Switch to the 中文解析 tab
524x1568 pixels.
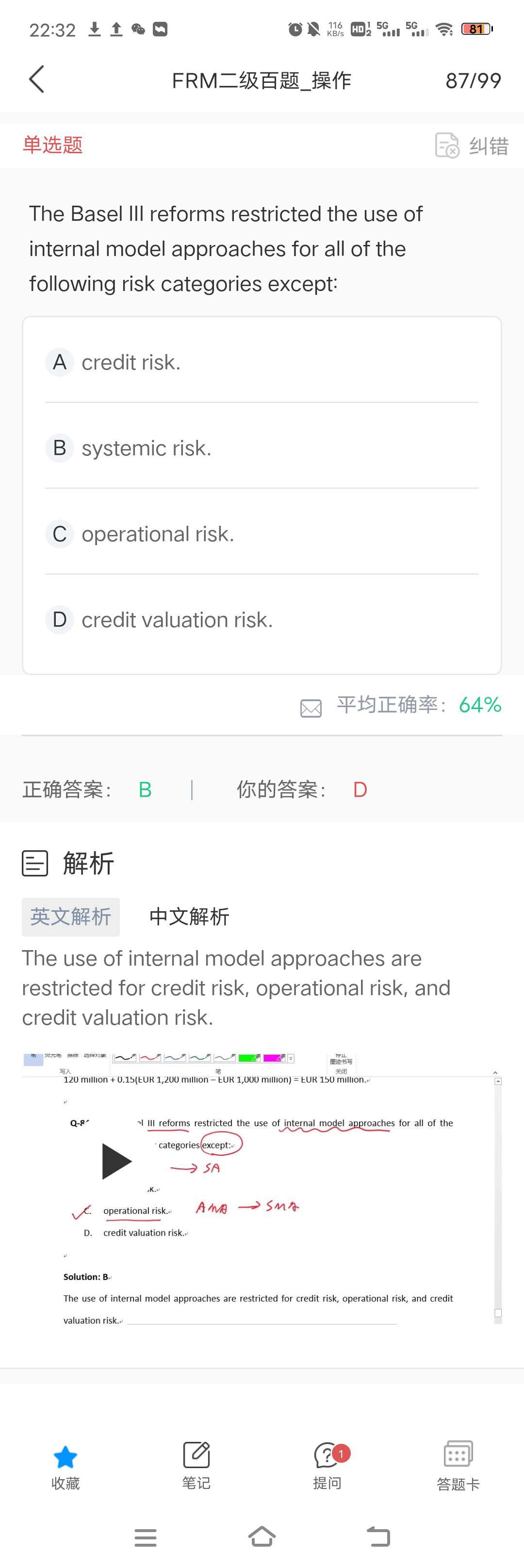coord(189,917)
